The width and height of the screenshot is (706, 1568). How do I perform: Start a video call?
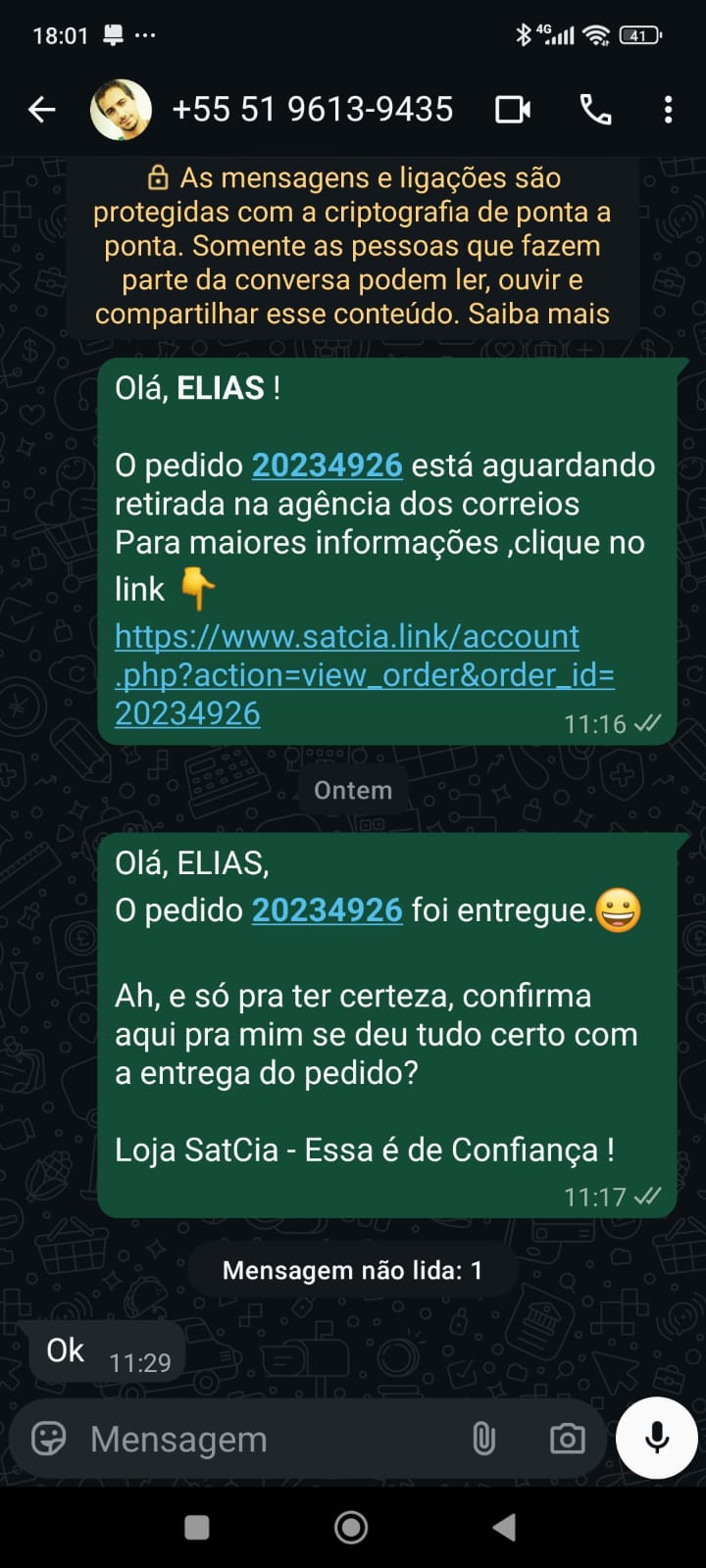[513, 110]
